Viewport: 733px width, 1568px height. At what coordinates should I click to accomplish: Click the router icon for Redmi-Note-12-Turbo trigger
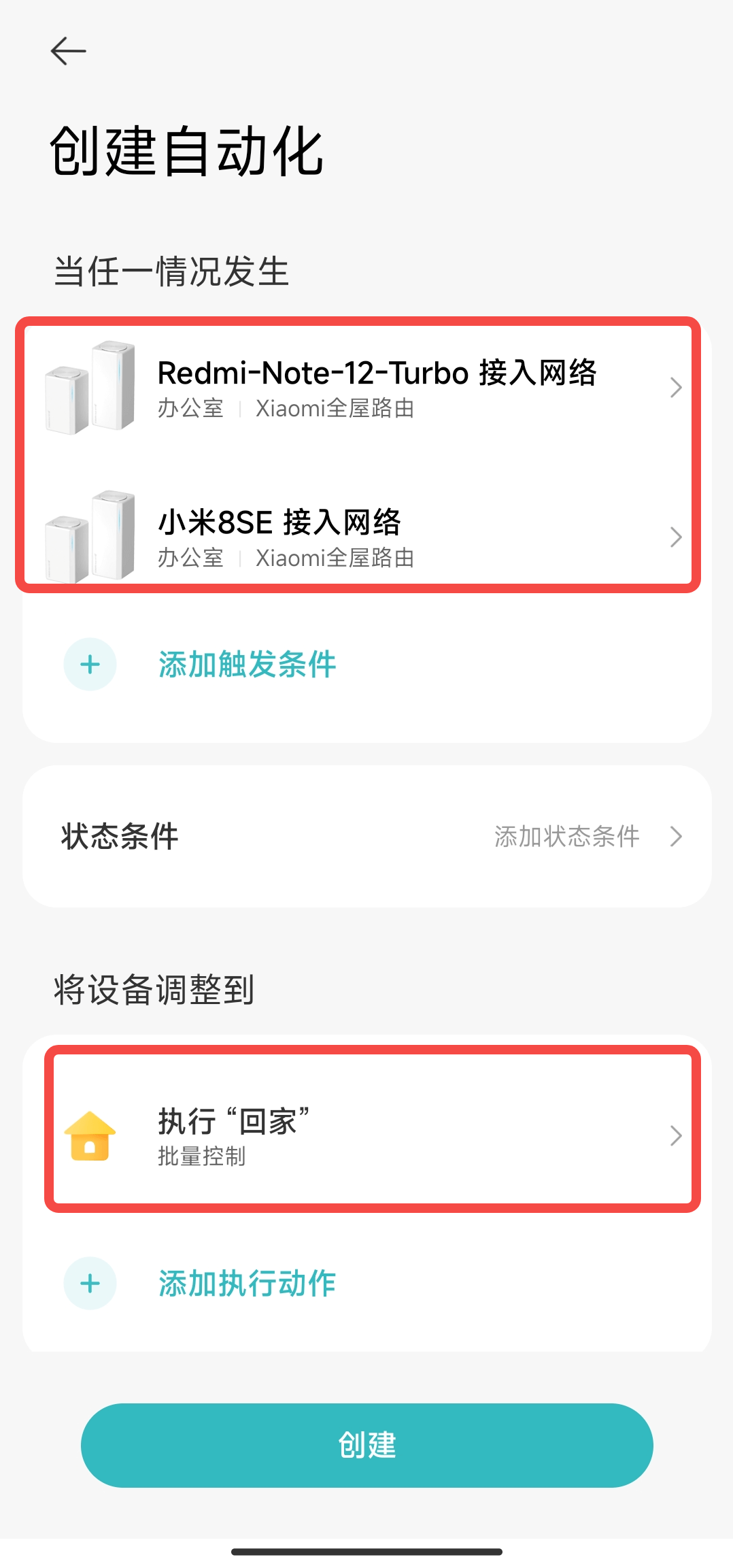[x=87, y=388]
